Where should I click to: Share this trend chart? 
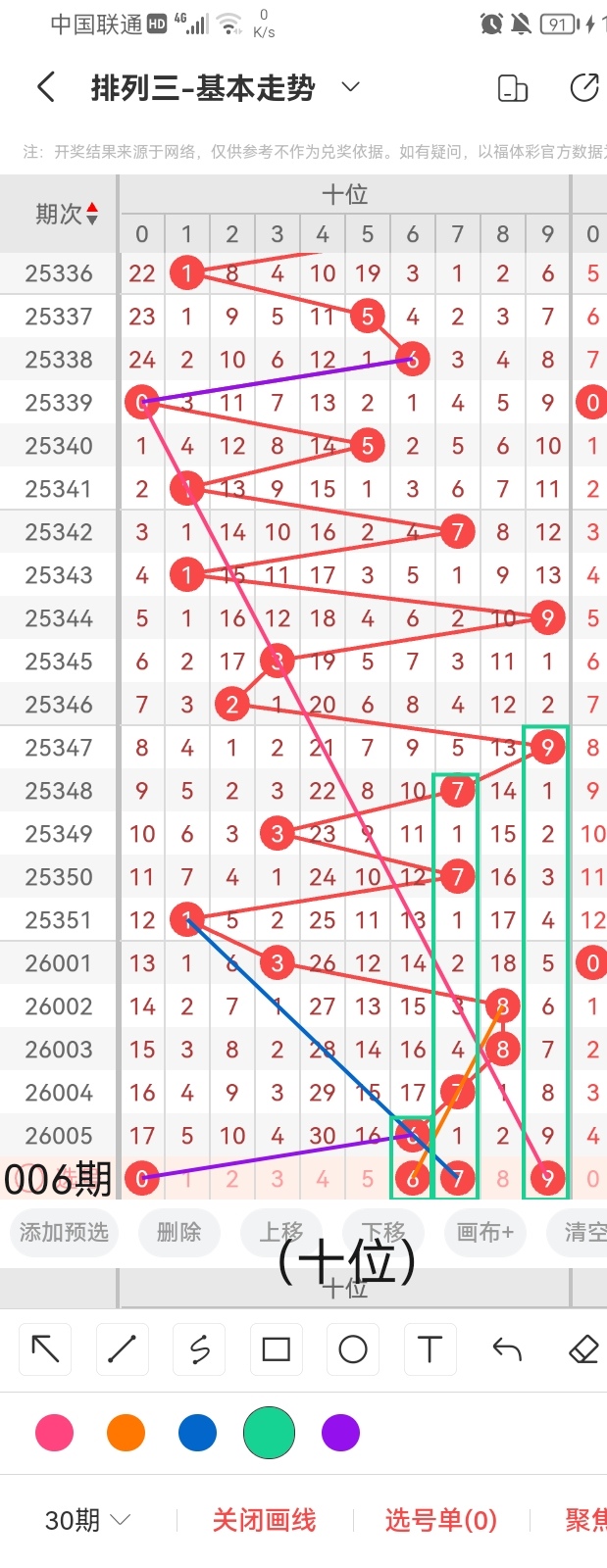(x=584, y=88)
